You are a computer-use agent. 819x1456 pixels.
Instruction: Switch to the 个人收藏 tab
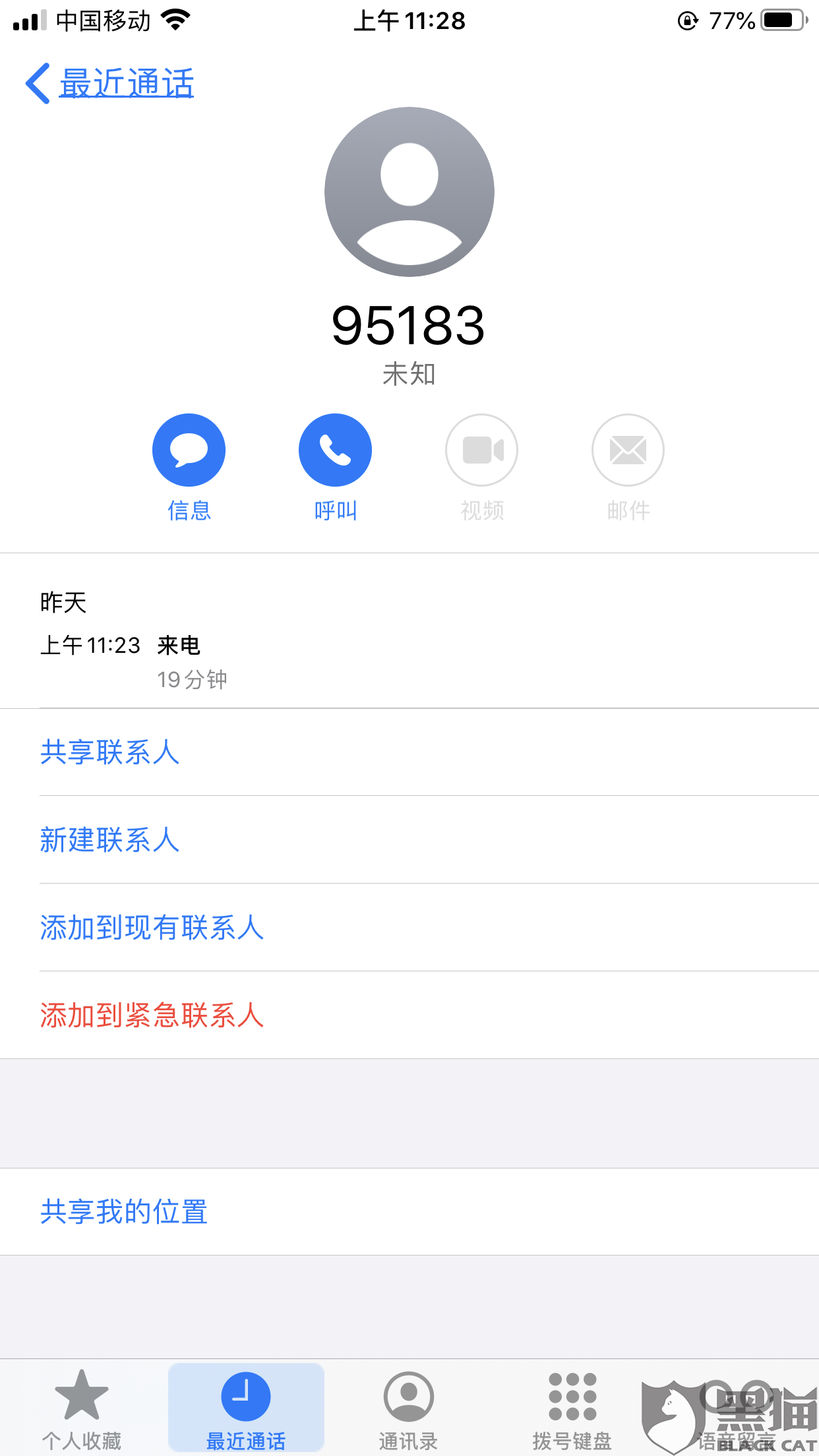point(82,1408)
